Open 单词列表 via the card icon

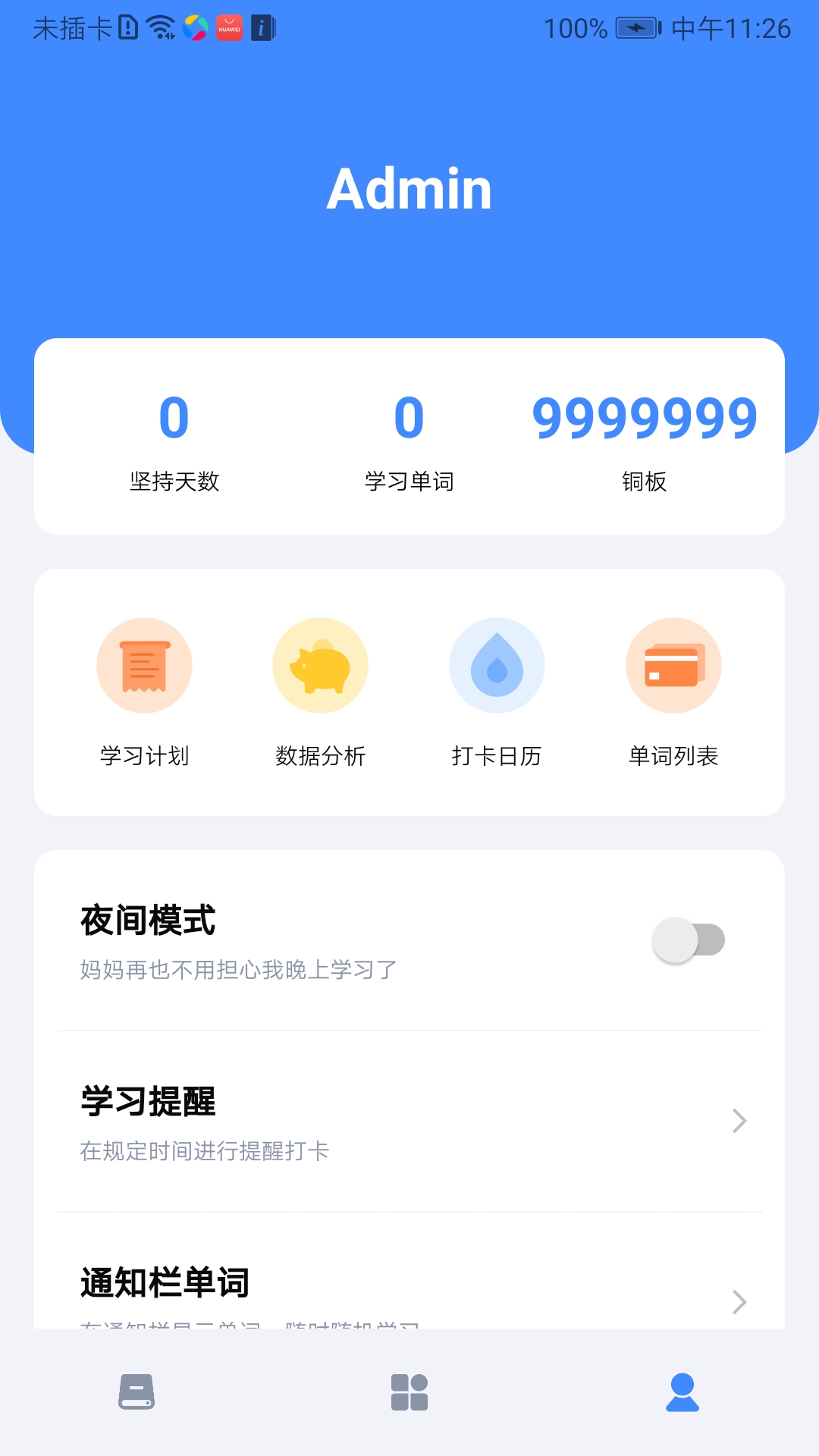[673, 664]
